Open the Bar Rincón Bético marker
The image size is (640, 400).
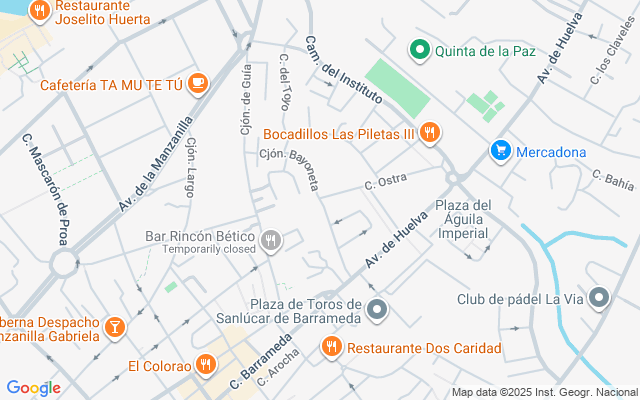pyautogui.click(x=271, y=241)
